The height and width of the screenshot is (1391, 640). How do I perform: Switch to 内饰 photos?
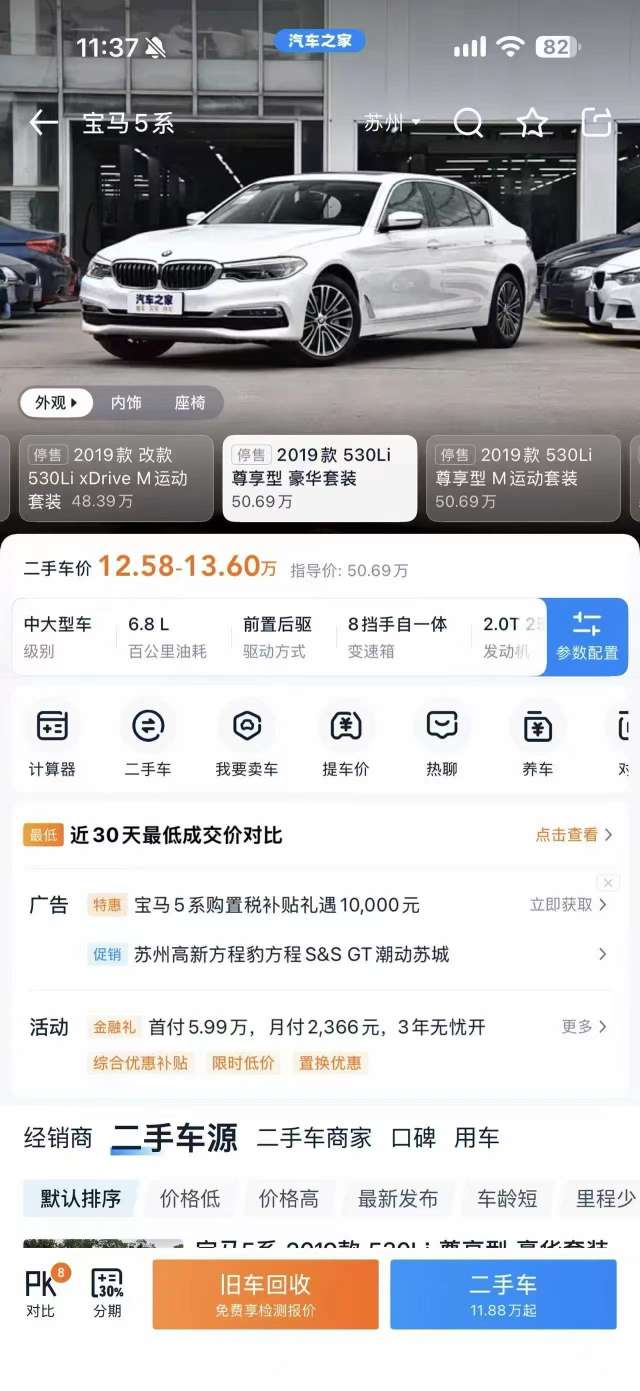tap(126, 403)
